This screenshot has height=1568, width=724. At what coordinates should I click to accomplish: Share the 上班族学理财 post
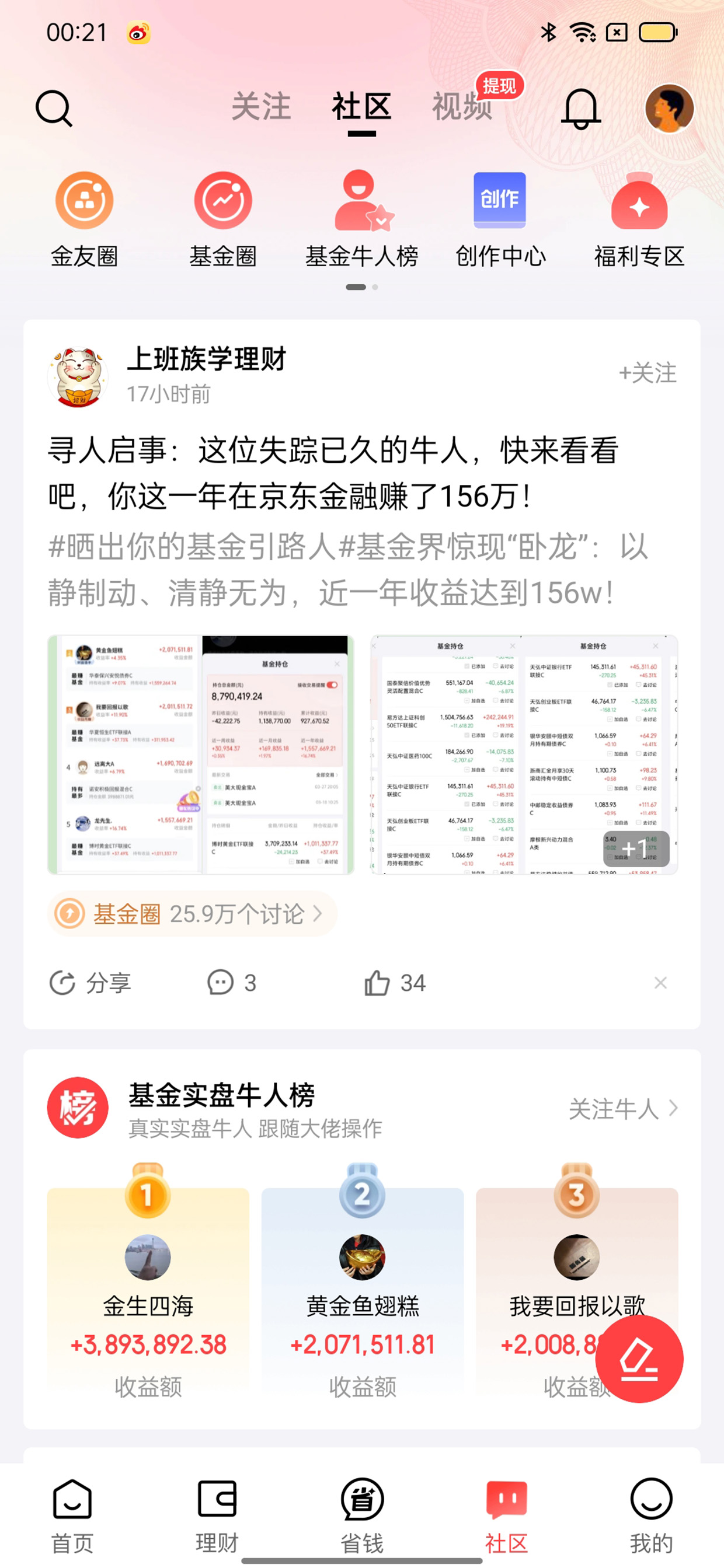(90, 983)
